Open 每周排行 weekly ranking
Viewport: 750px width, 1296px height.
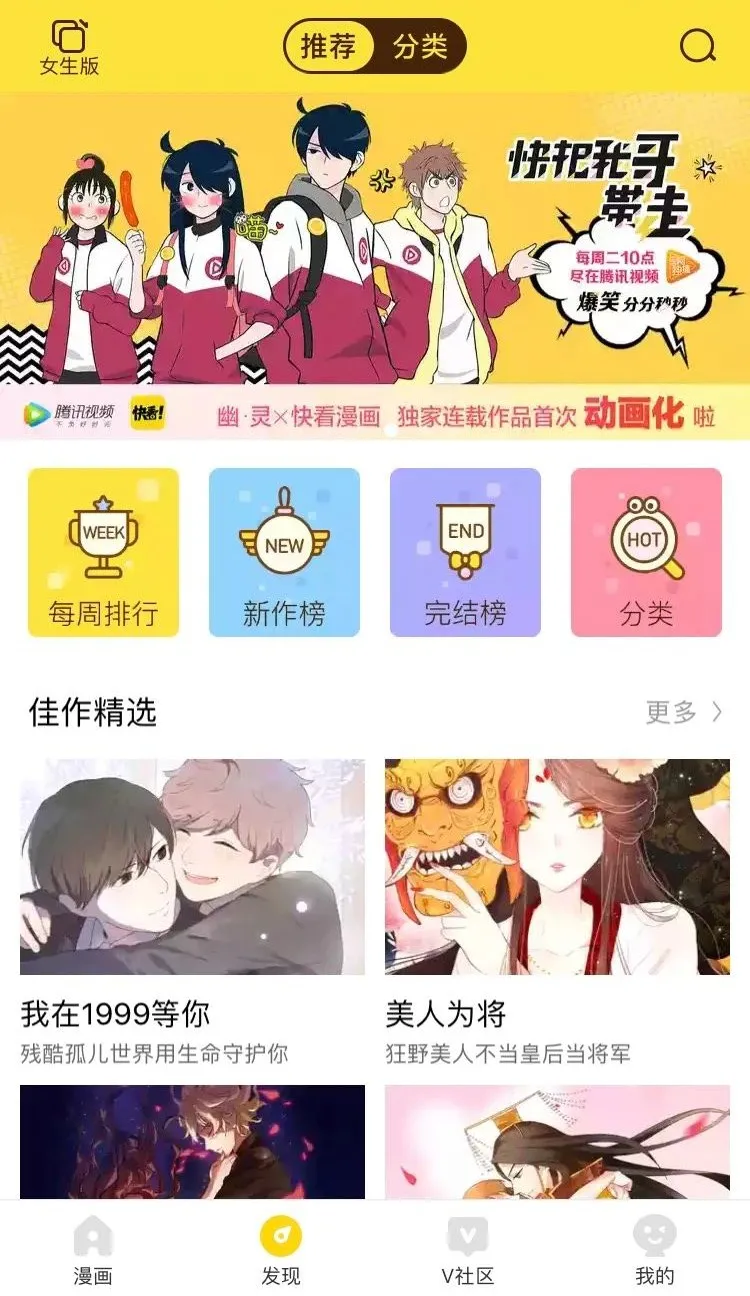click(x=103, y=552)
